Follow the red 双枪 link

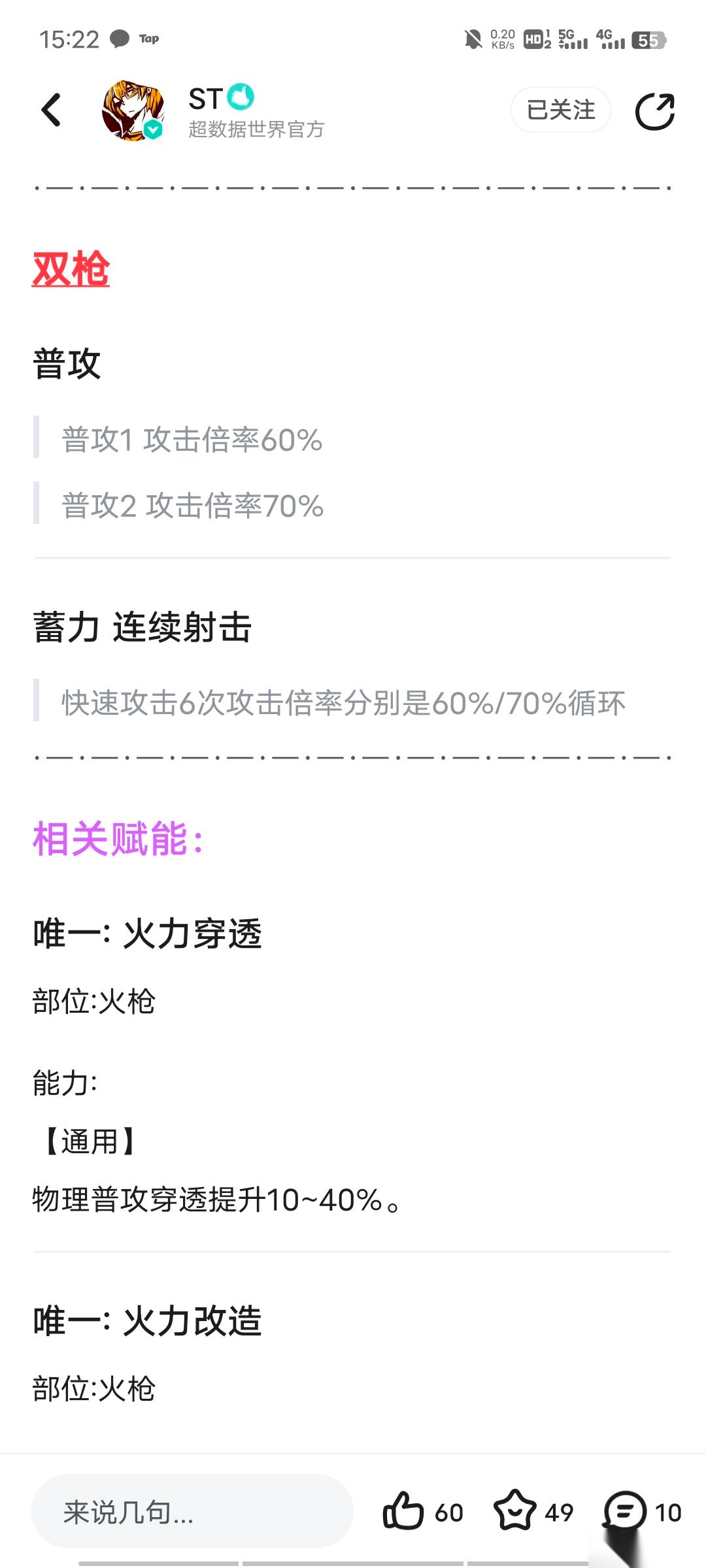(x=71, y=269)
